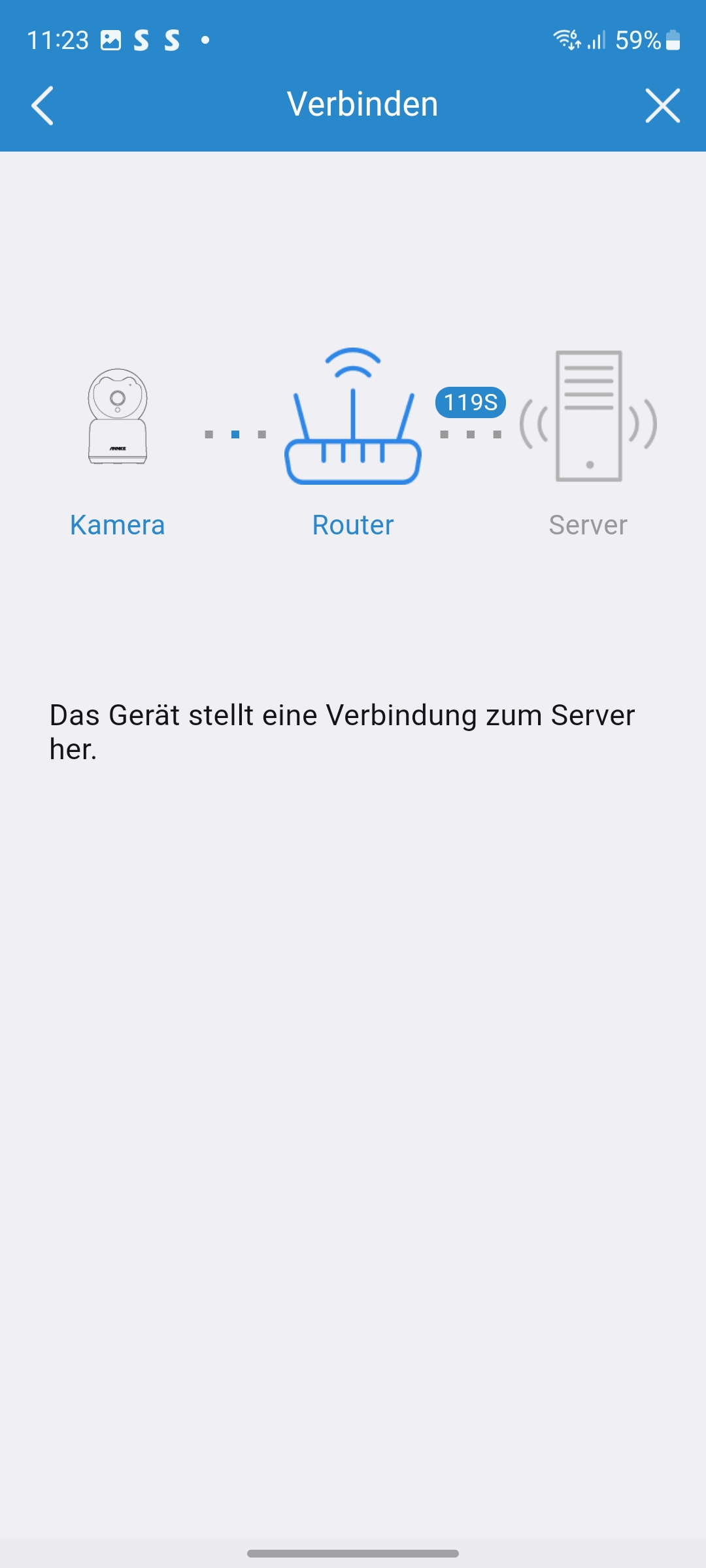Go back from the Verbinden screen
706x1568 pixels.
[42, 105]
